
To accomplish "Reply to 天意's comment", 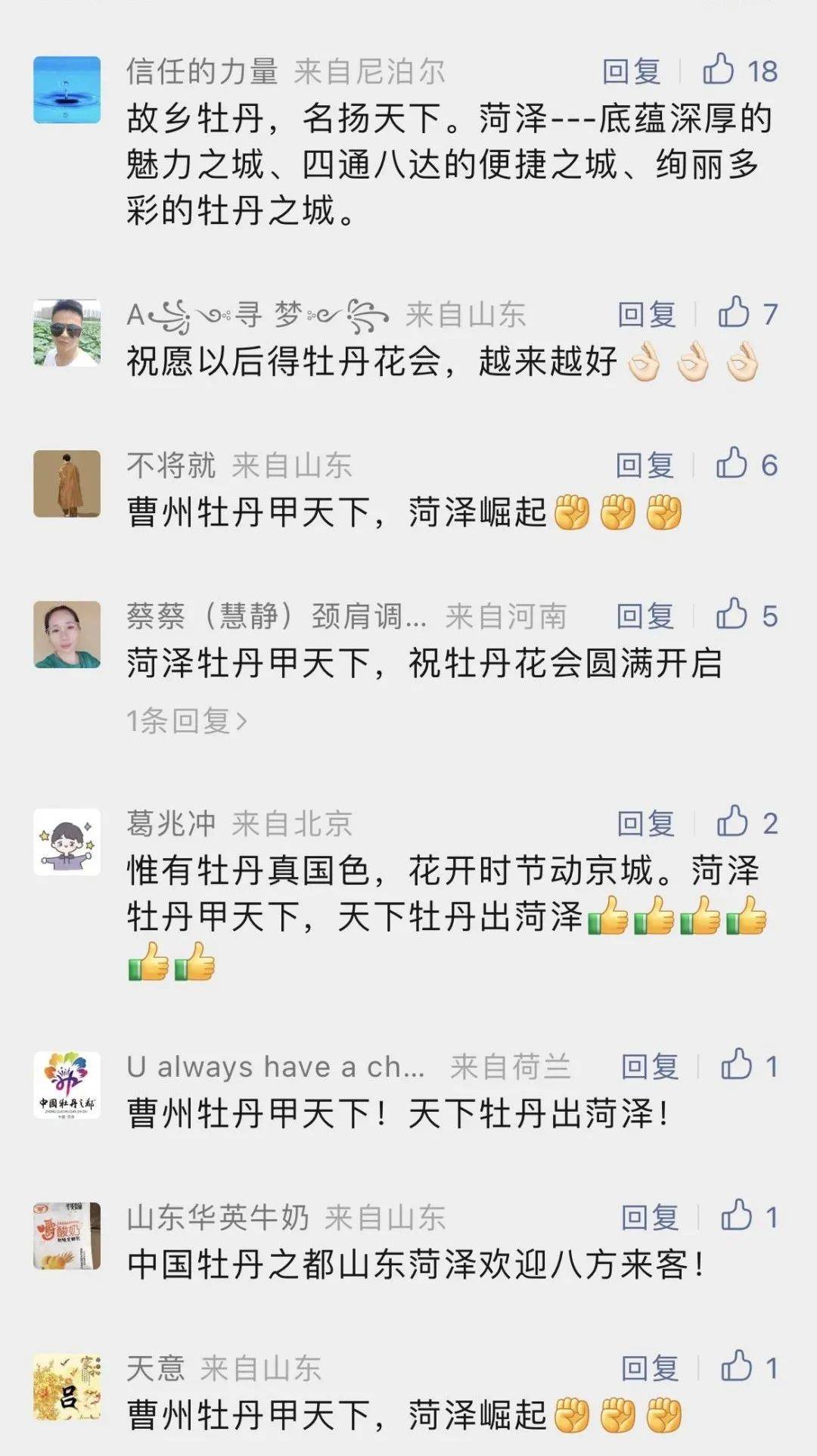I will [x=650, y=1368].
